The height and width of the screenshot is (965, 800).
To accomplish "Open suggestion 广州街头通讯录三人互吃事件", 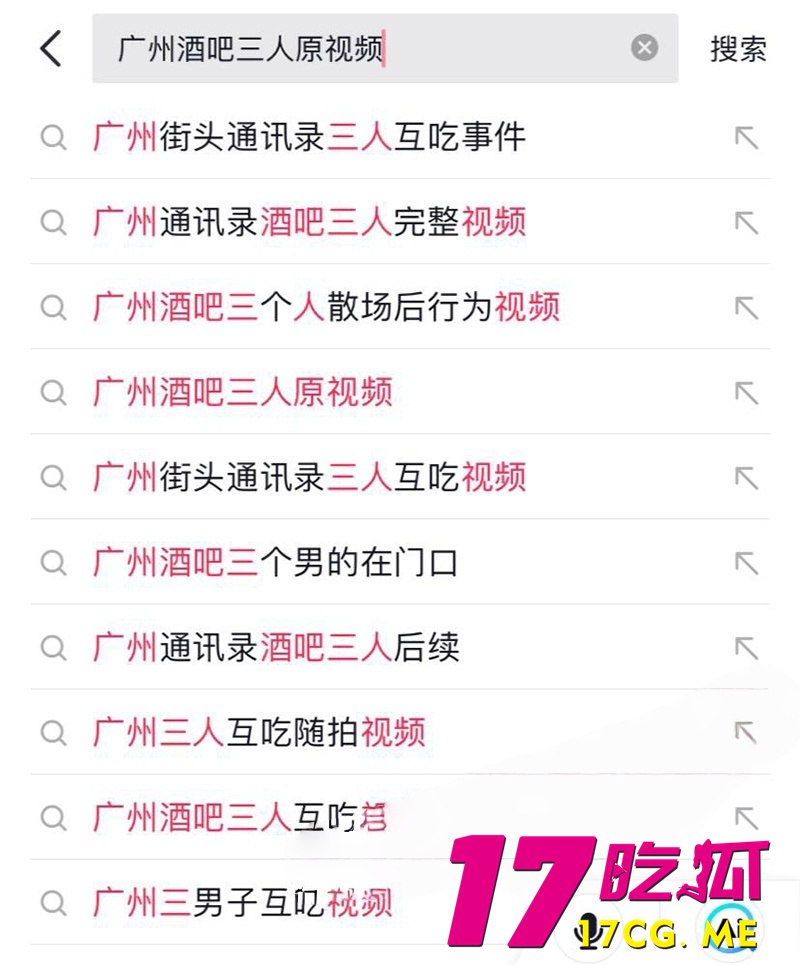I will click(309, 137).
